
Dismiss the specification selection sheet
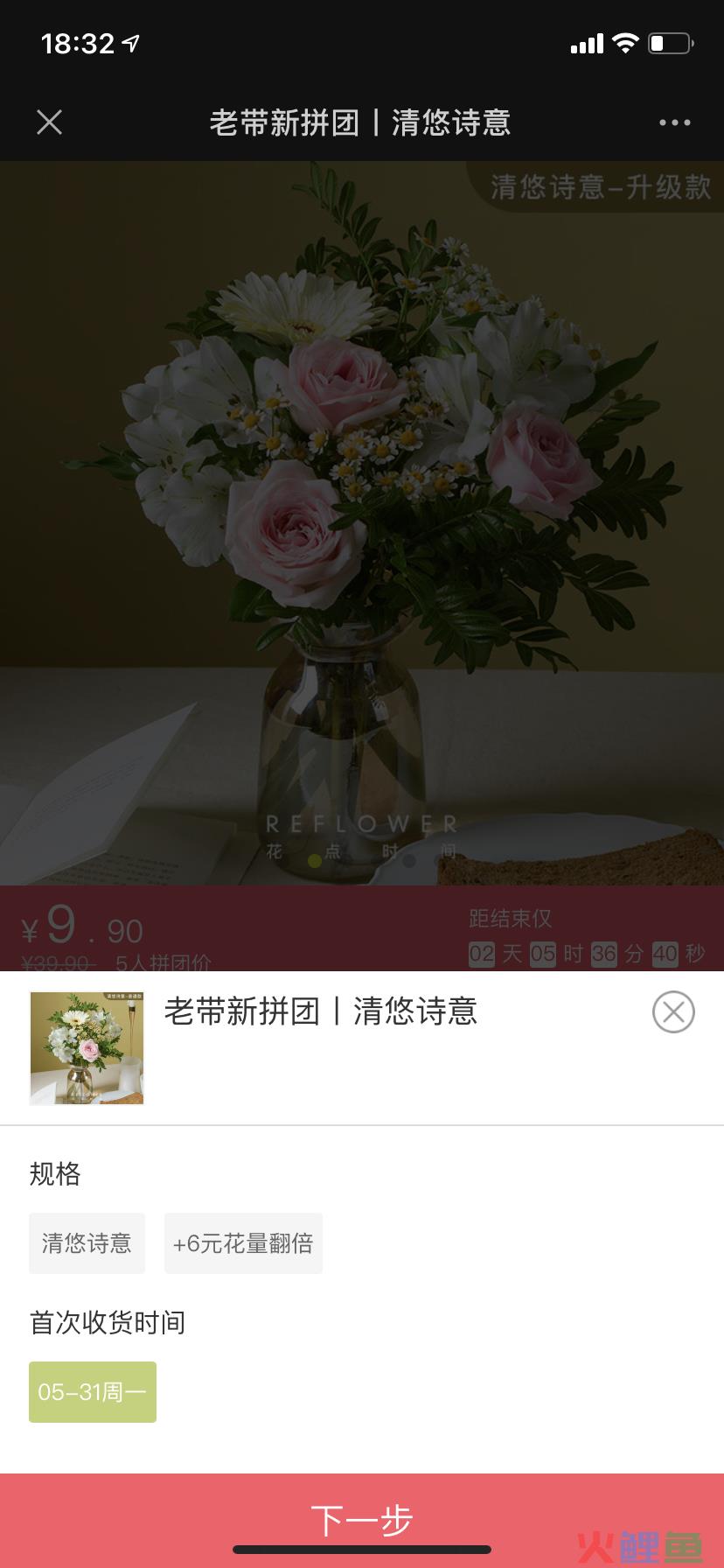(673, 1012)
